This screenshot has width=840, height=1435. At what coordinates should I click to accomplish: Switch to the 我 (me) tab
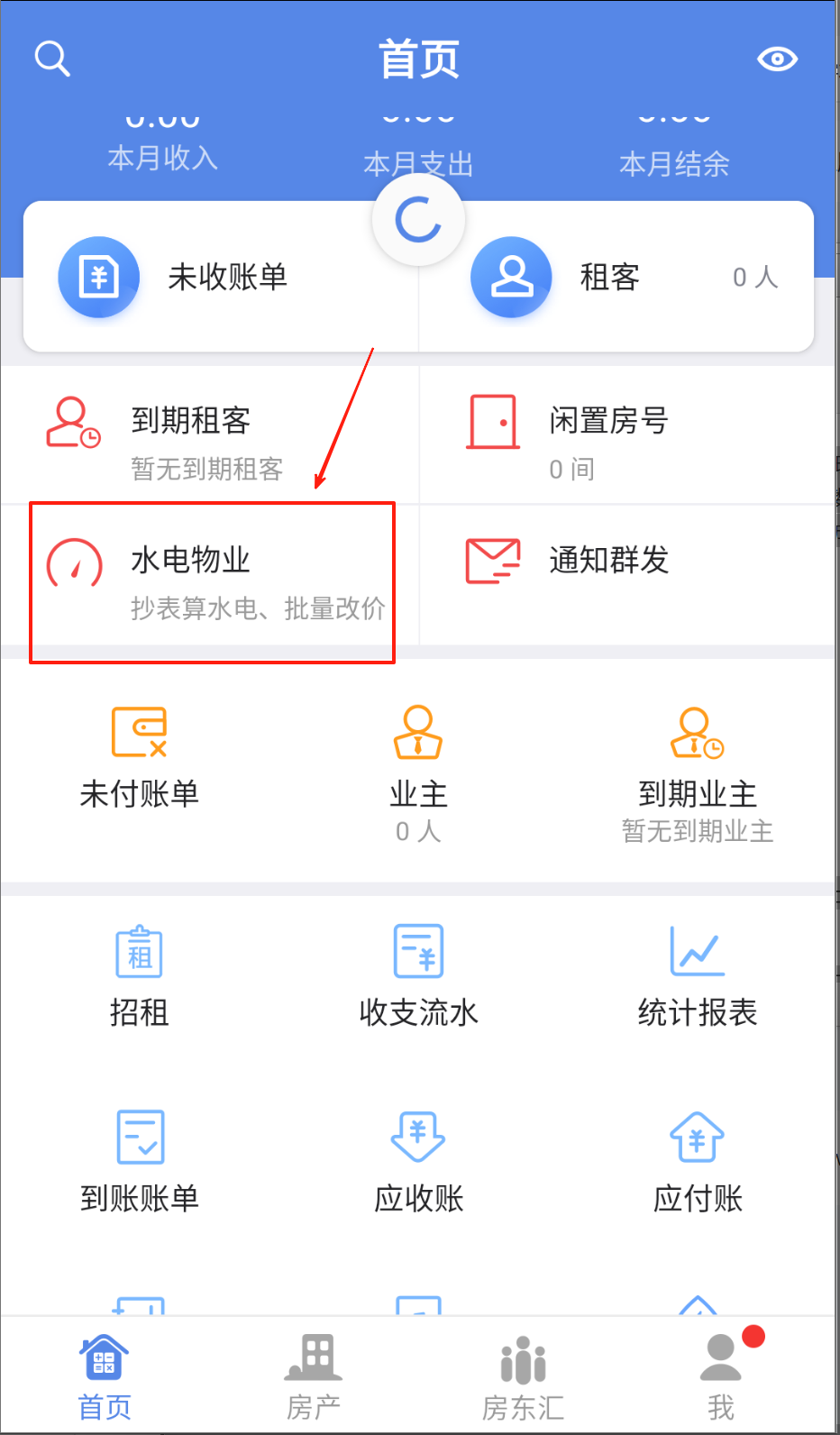pyautogui.click(x=721, y=1376)
